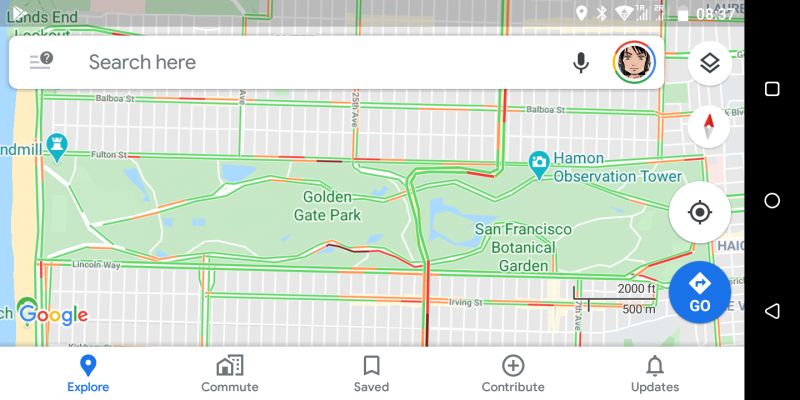
Task: Tap the GO directions button
Action: [x=699, y=292]
